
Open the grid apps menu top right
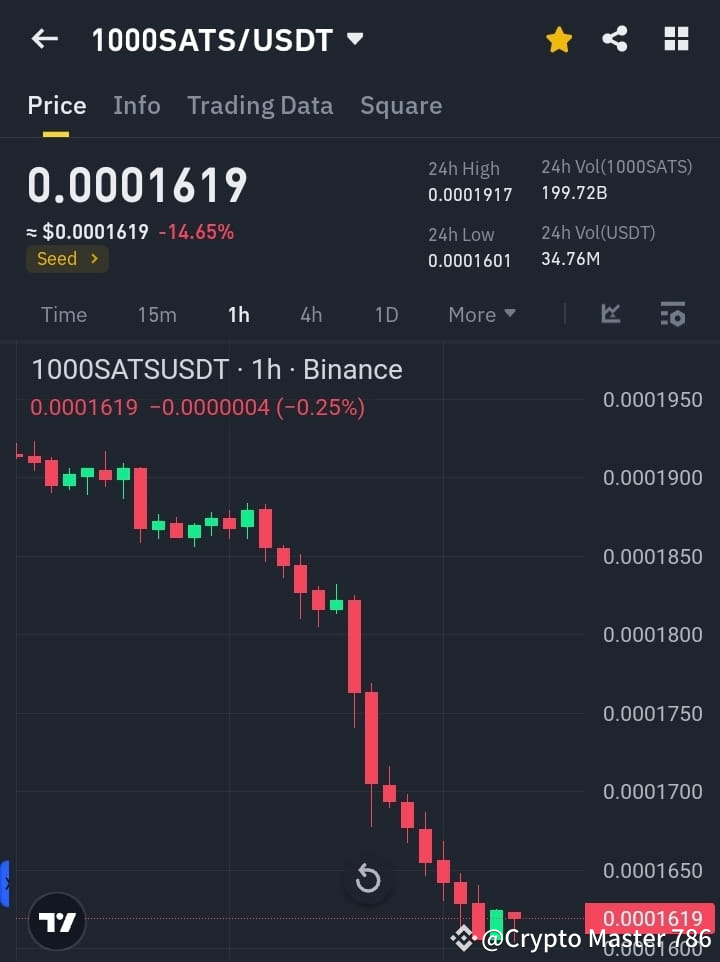676,38
